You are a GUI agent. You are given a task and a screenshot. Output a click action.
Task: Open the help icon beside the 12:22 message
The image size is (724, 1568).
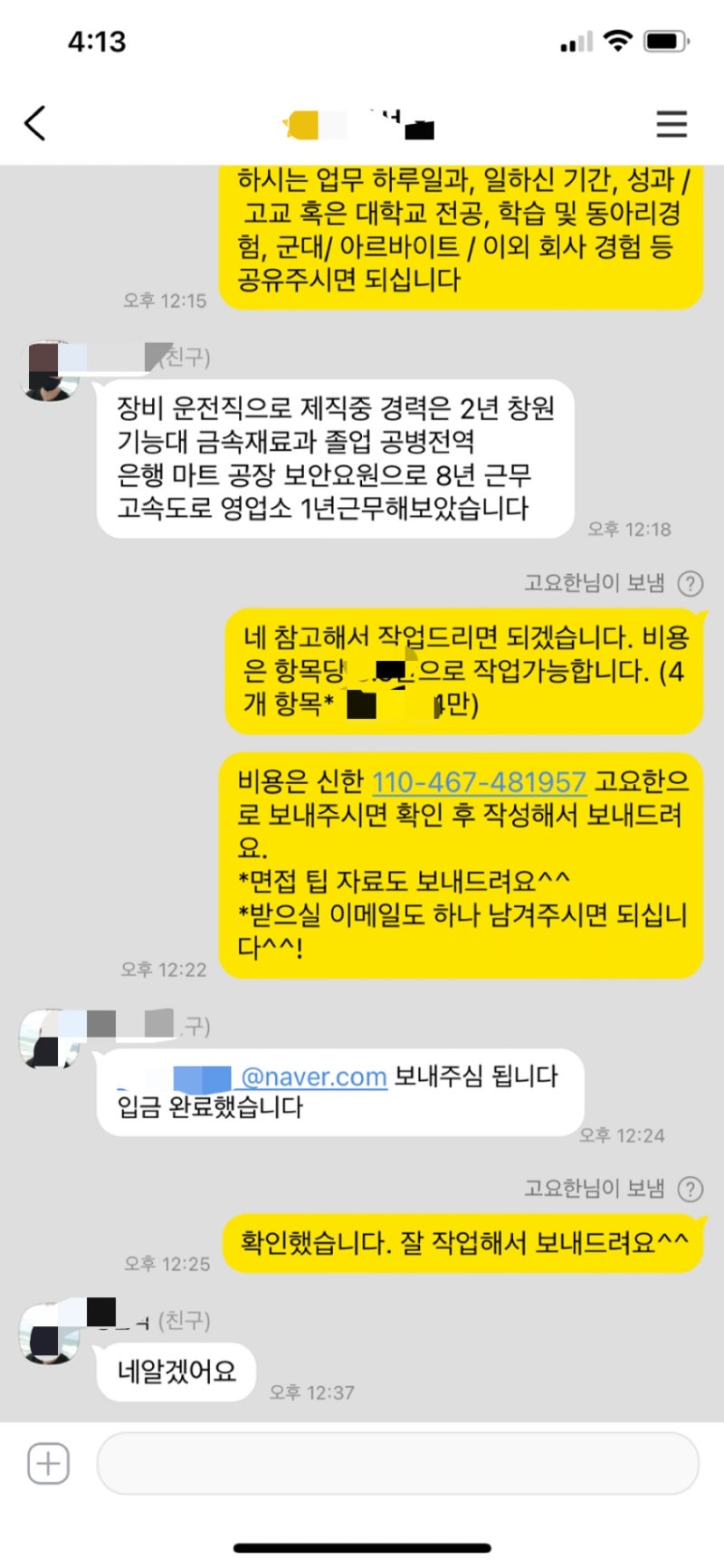(691, 584)
